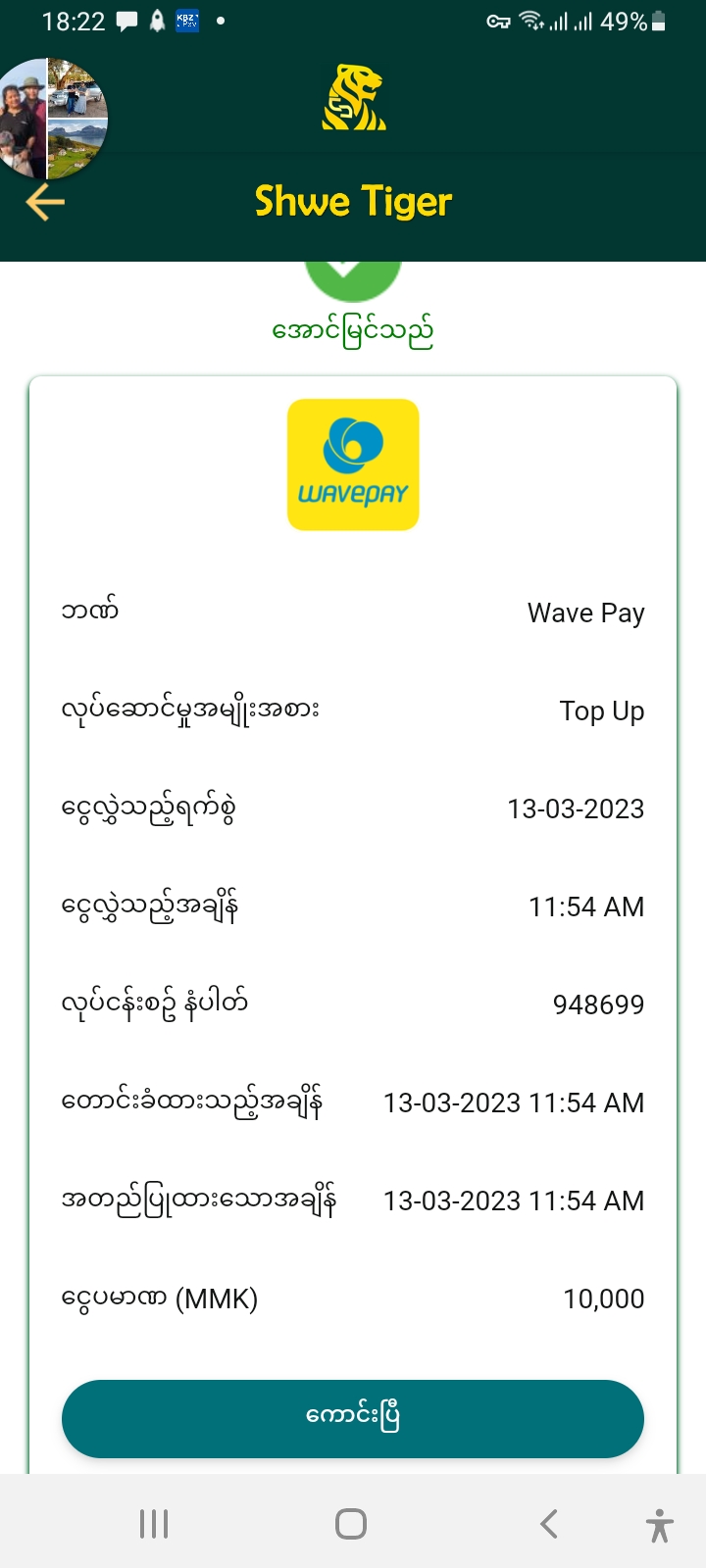Tap the system back navigation button
Screen dimensions: 706x1568
pos(549,1524)
